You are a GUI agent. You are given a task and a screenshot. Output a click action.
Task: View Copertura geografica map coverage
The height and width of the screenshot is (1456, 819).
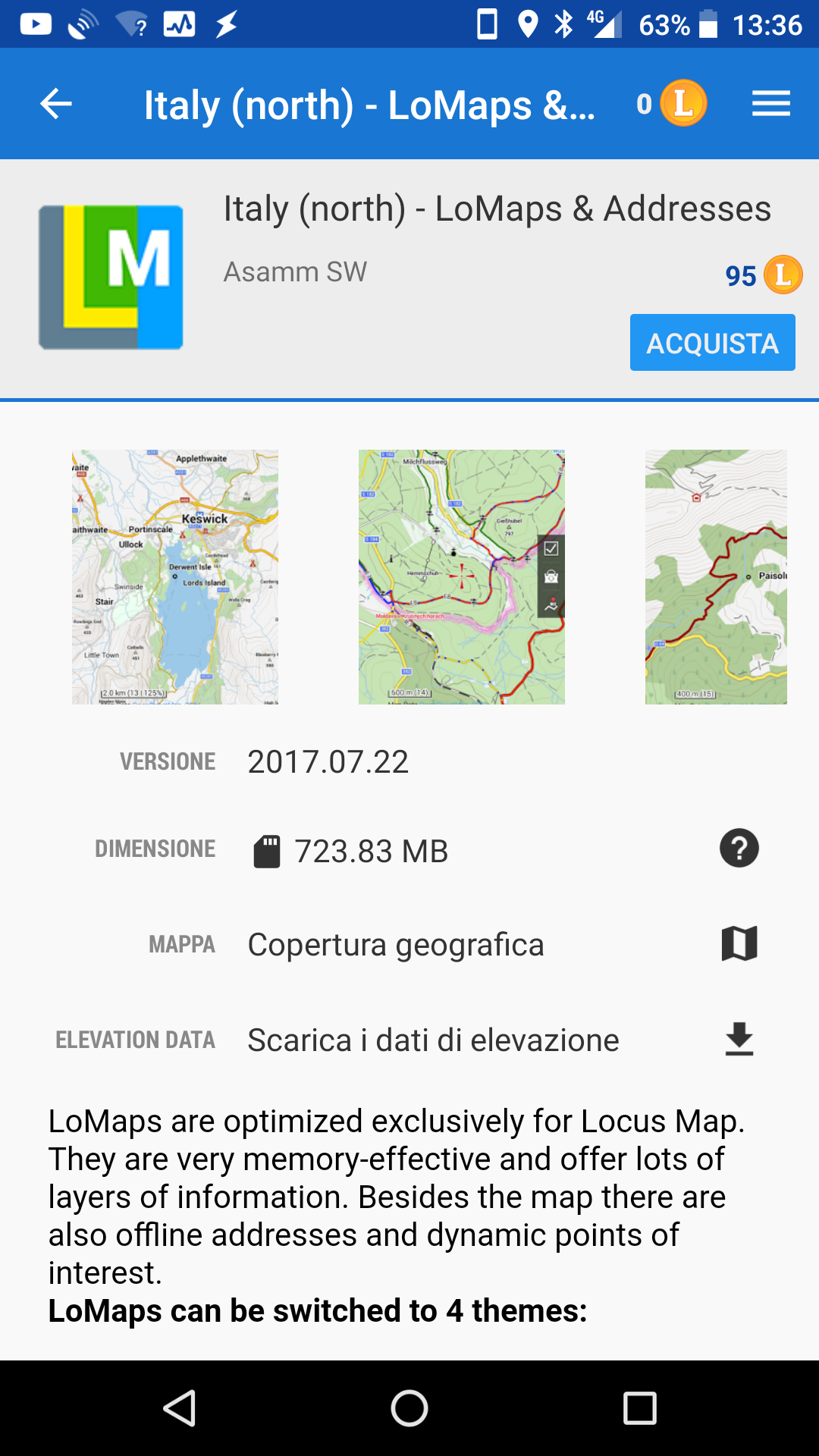click(739, 944)
